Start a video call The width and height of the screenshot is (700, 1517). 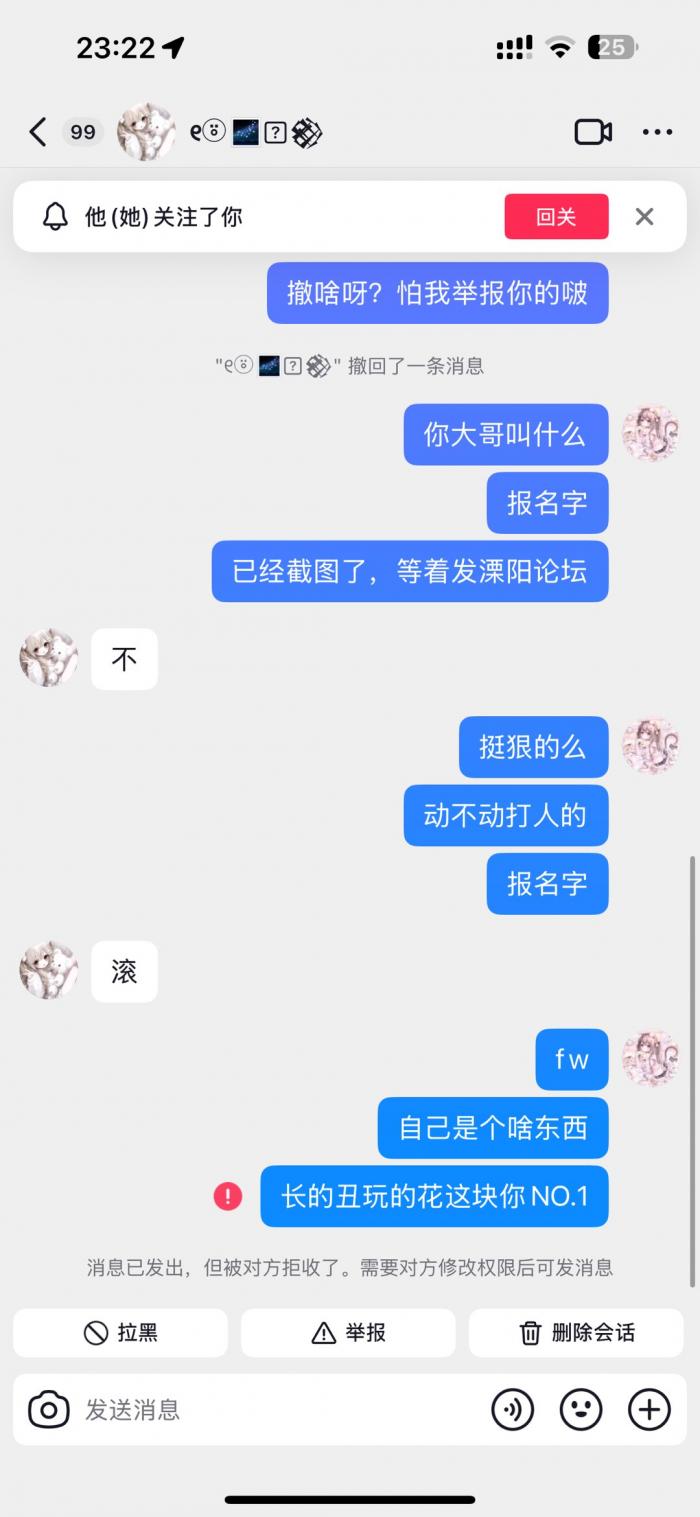coord(593,132)
